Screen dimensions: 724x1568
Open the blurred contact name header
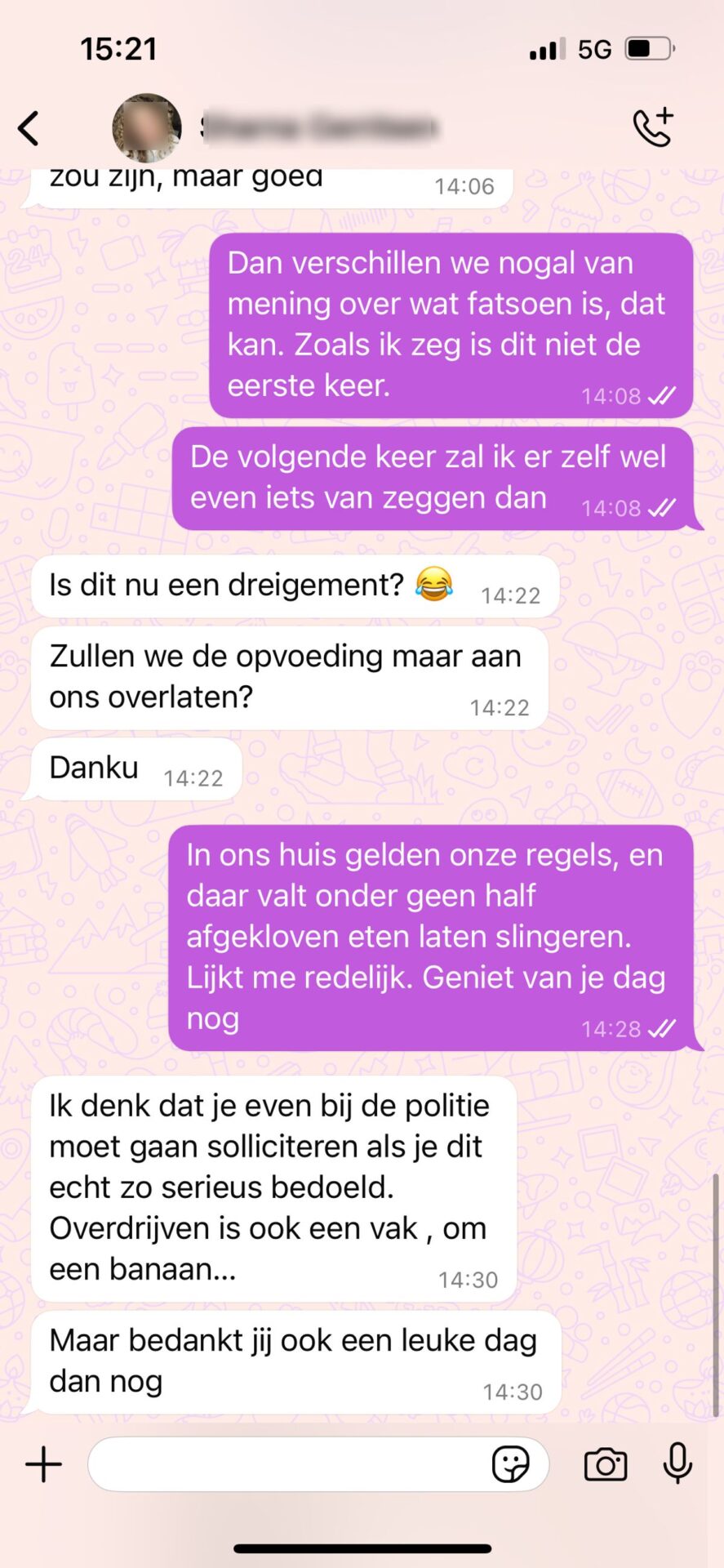pos(320,128)
